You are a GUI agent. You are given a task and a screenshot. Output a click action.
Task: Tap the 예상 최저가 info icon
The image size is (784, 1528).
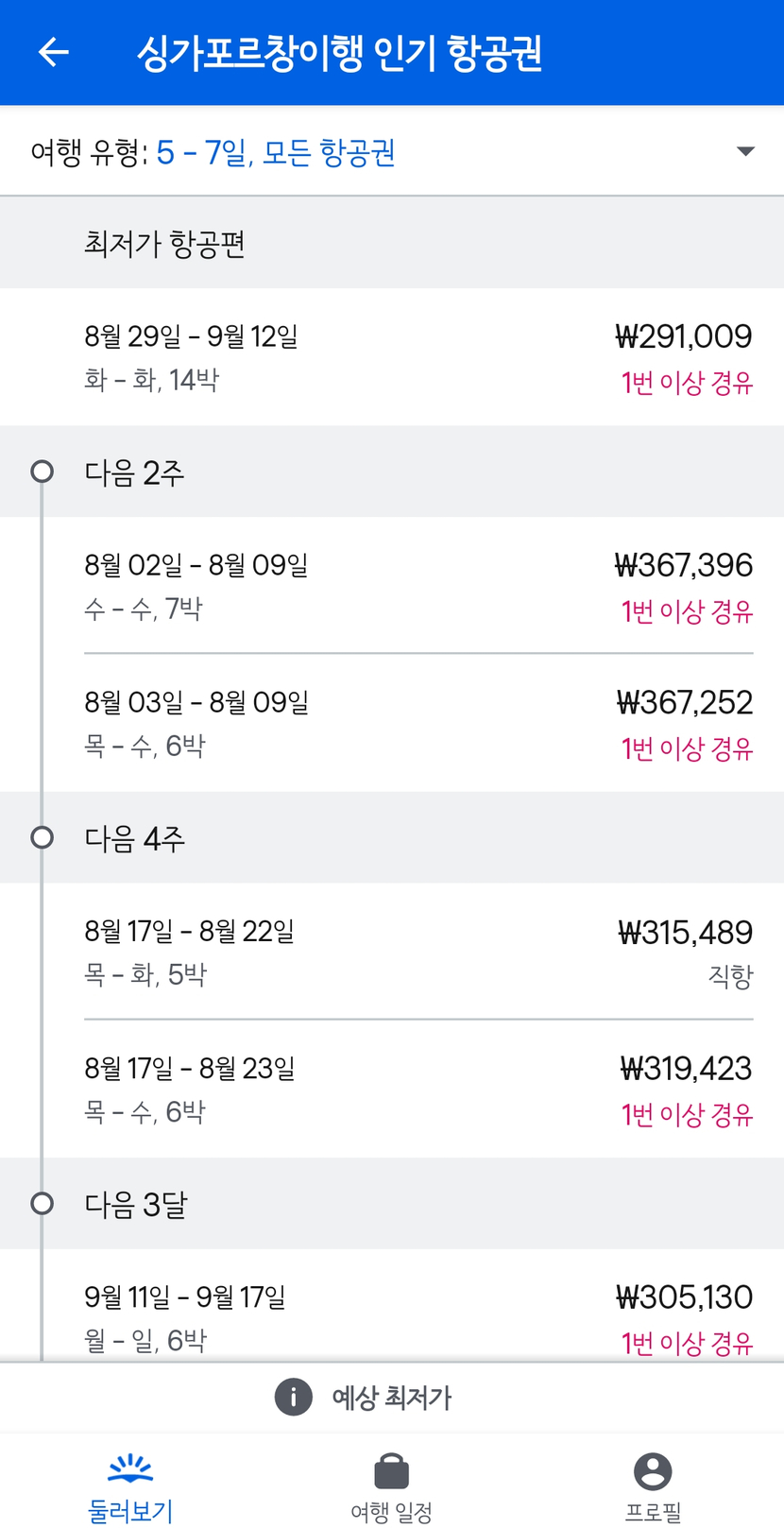[294, 1397]
